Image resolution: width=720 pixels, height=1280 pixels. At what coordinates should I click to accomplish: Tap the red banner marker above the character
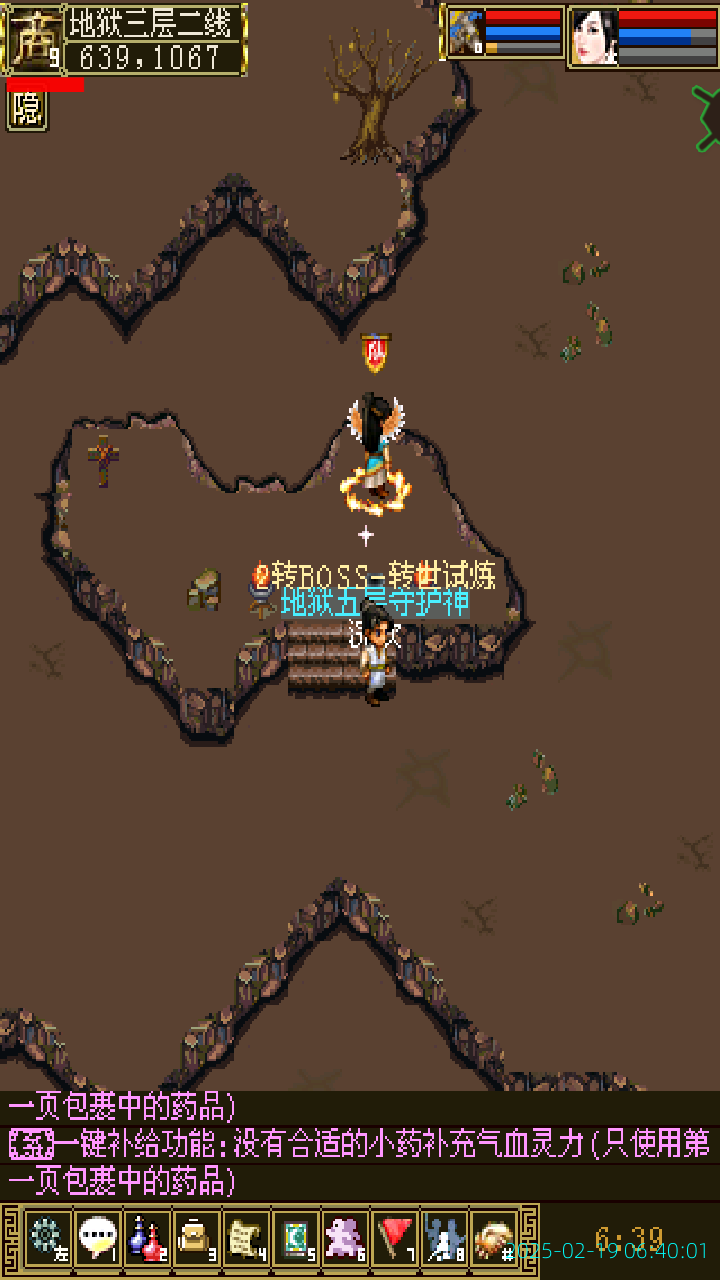pyautogui.click(x=375, y=353)
